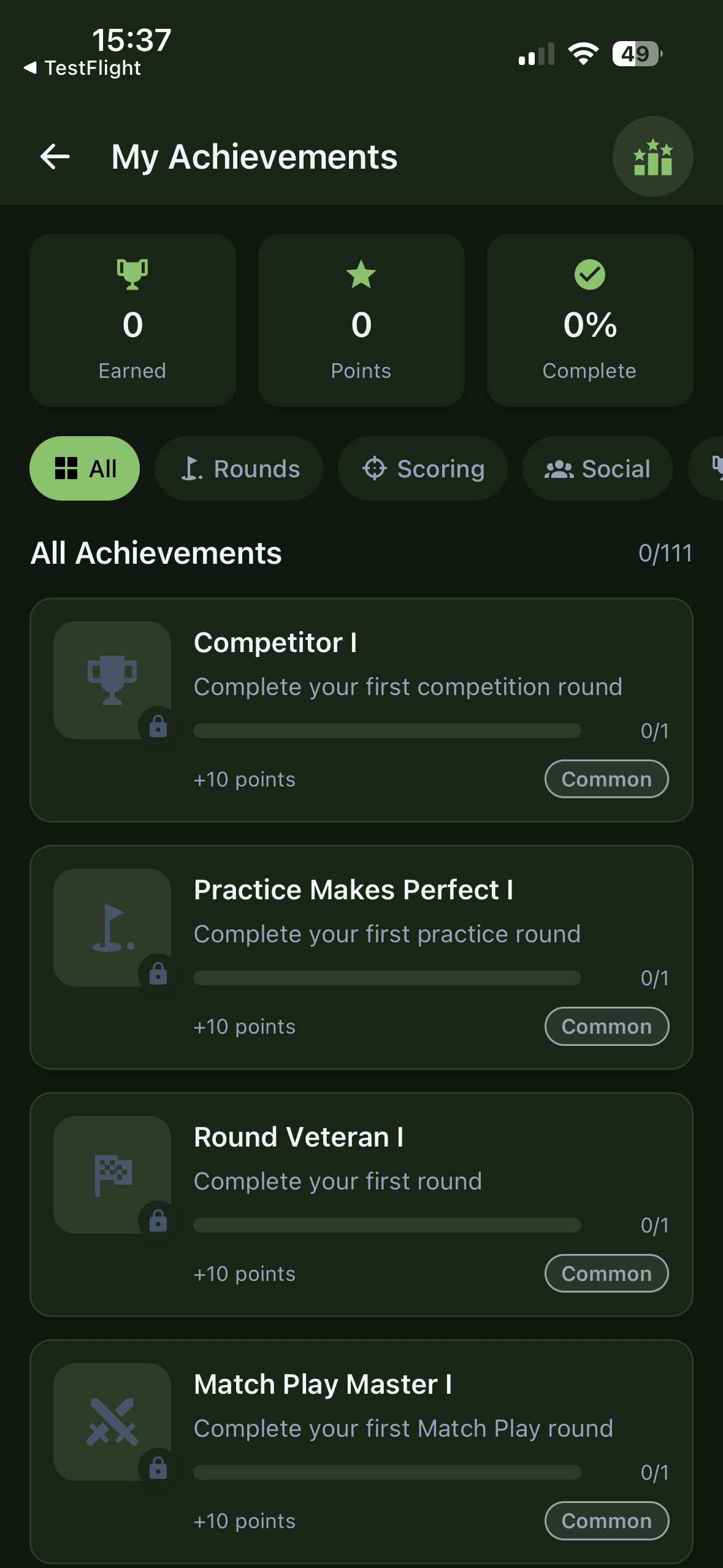
Task: Go back from My Achievements
Action: [55, 157]
